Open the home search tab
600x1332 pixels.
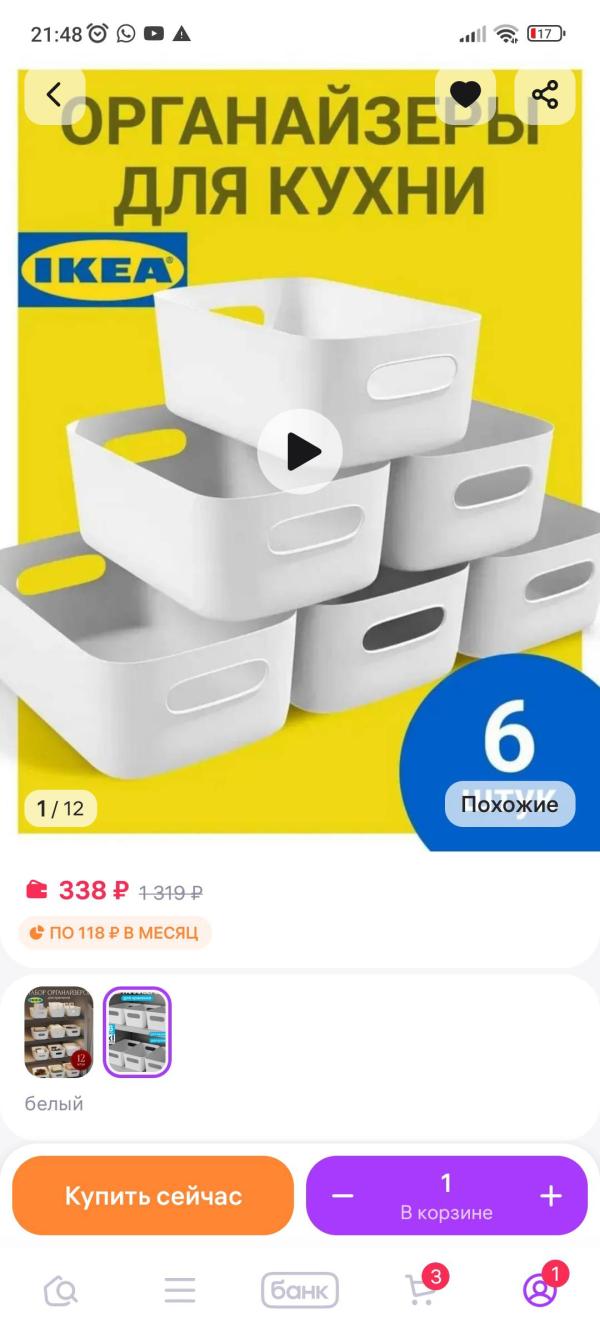(61, 1291)
